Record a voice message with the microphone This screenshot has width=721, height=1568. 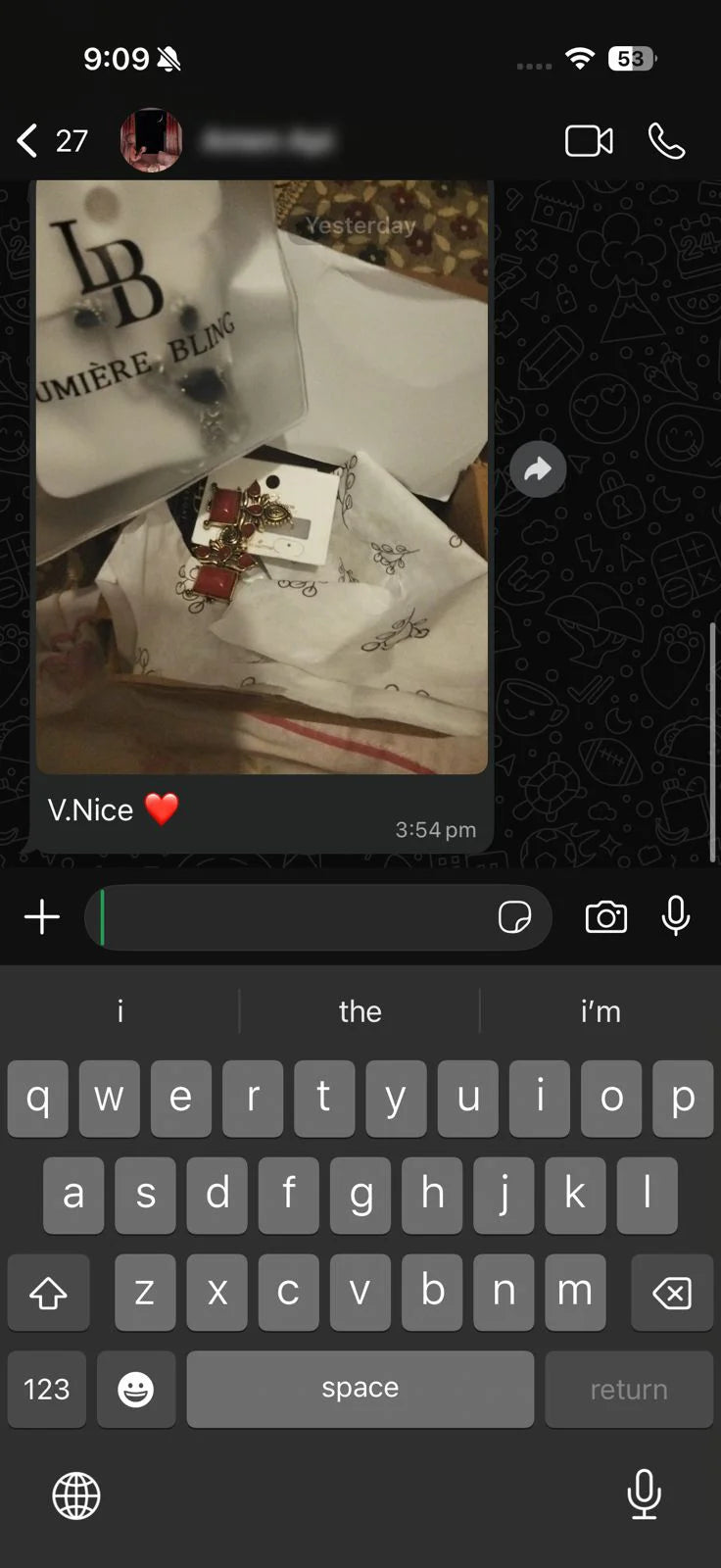(676, 917)
